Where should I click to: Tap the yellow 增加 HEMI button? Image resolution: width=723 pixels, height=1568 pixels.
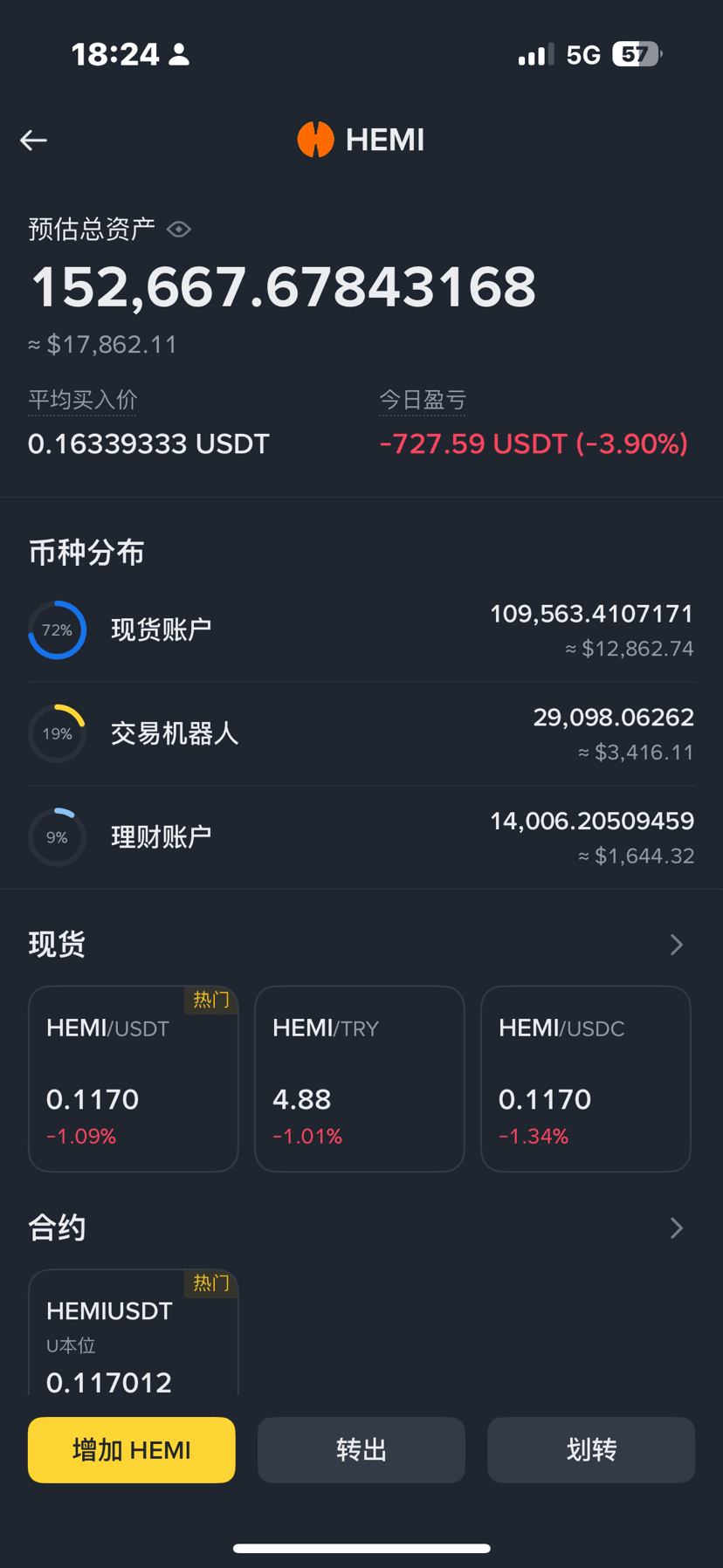(x=132, y=1450)
